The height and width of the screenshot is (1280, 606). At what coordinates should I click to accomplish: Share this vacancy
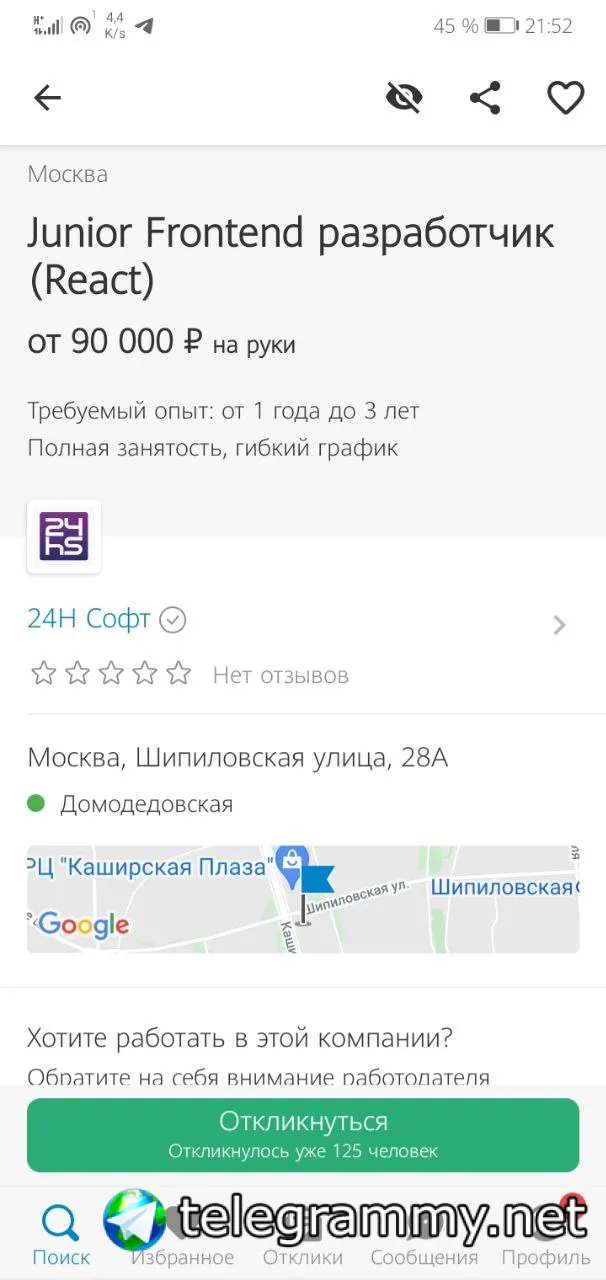pyautogui.click(x=485, y=97)
